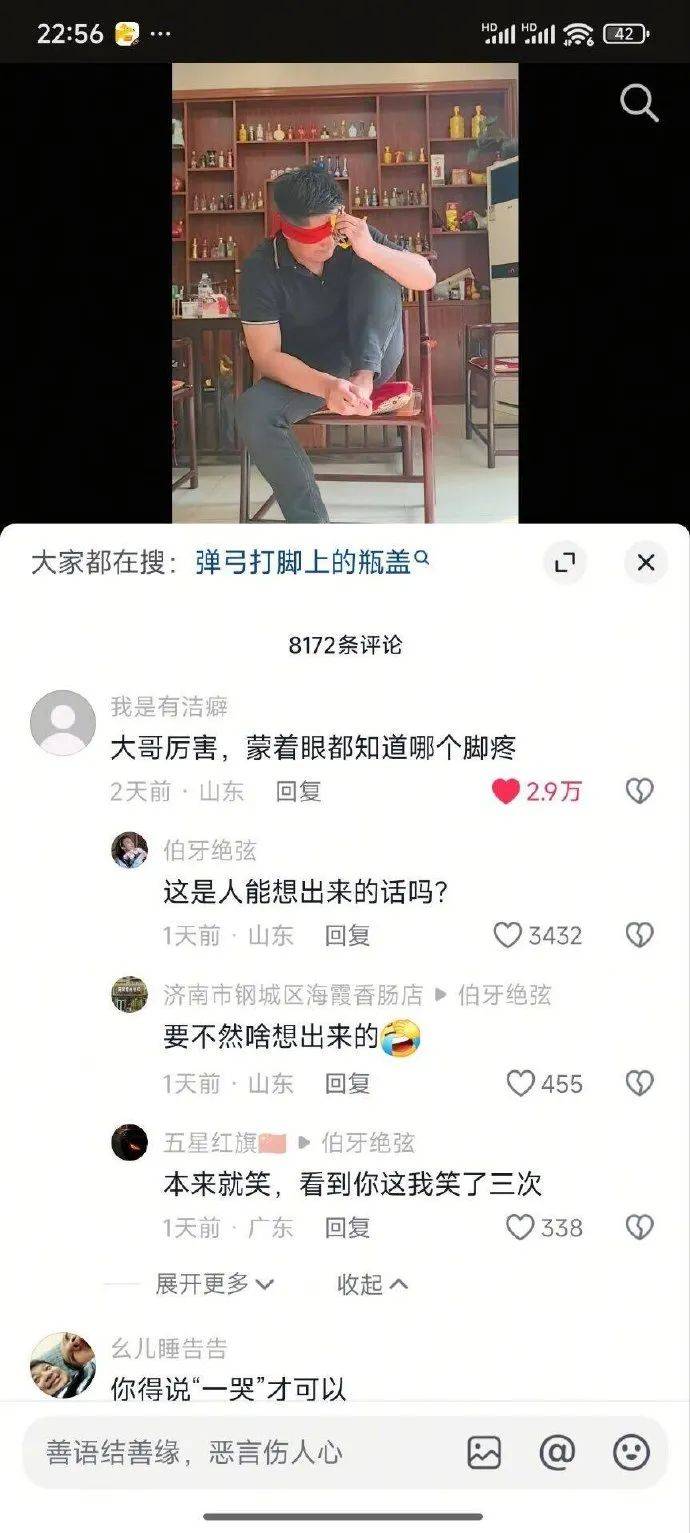Reply to the comment 这是人能想出来的话吗
Screen dimensions: 690x1533
(x=346, y=935)
